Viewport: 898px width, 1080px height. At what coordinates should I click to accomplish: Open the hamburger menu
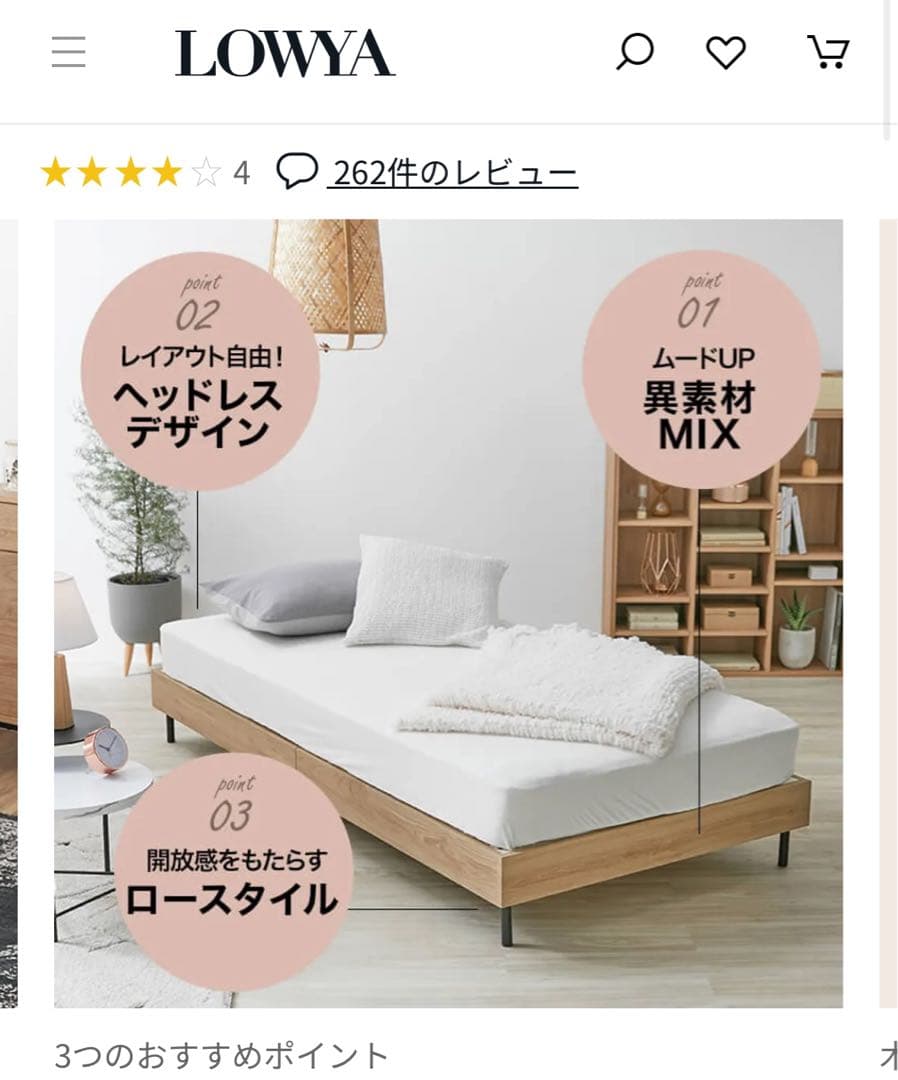tap(68, 52)
